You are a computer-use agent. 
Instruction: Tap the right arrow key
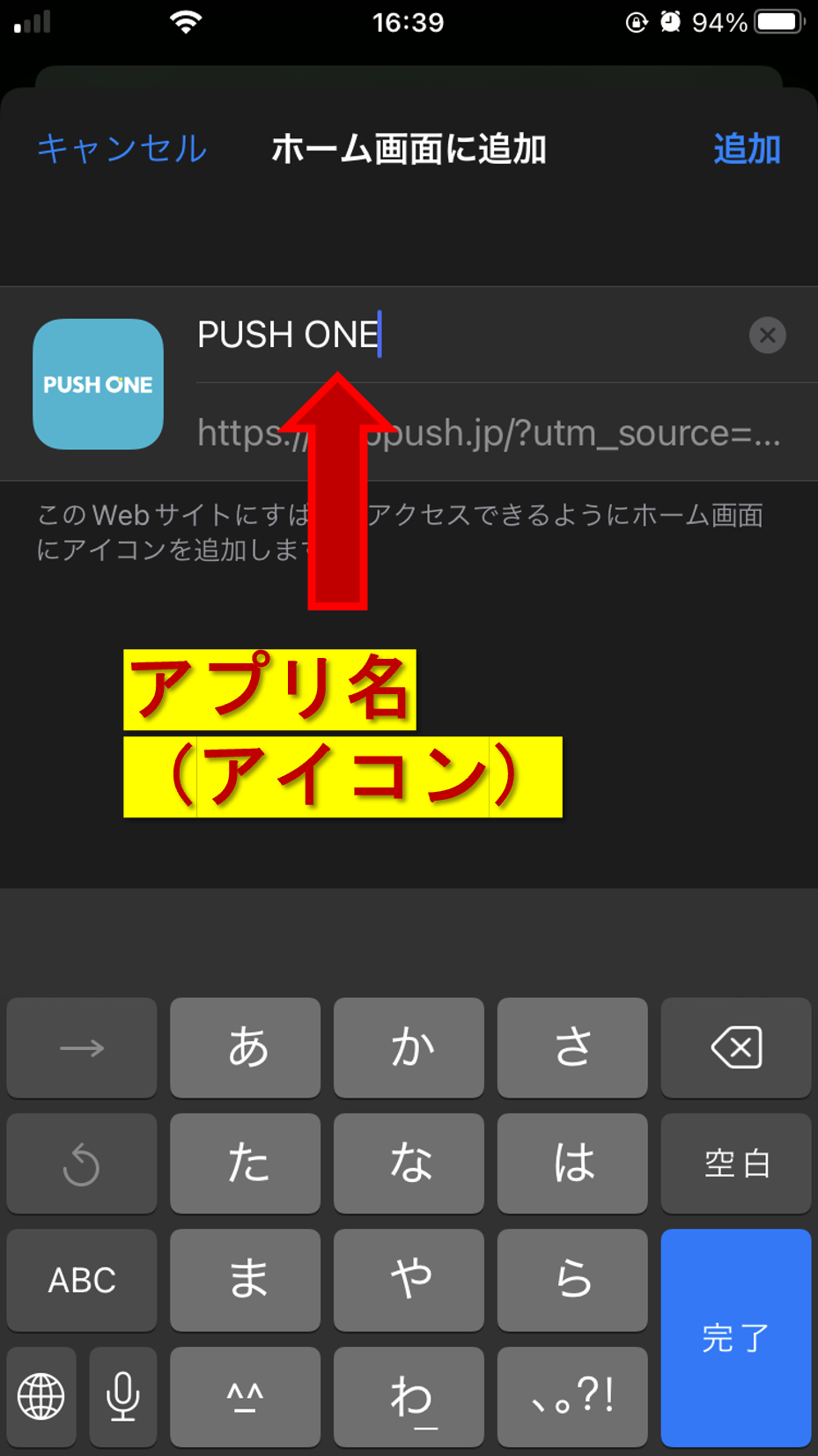click(82, 1047)
